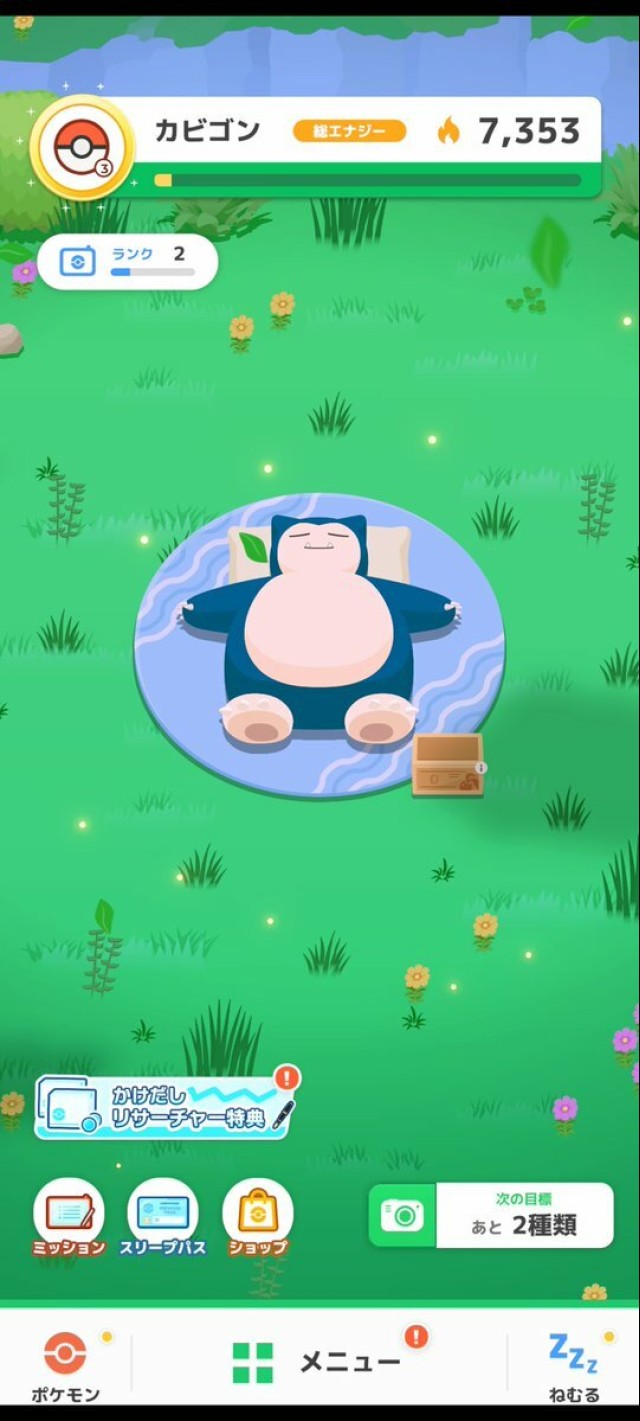Tap the sleeping Snorlax
The height and width of the screenshot is (1421, 640).
(318, 632)
